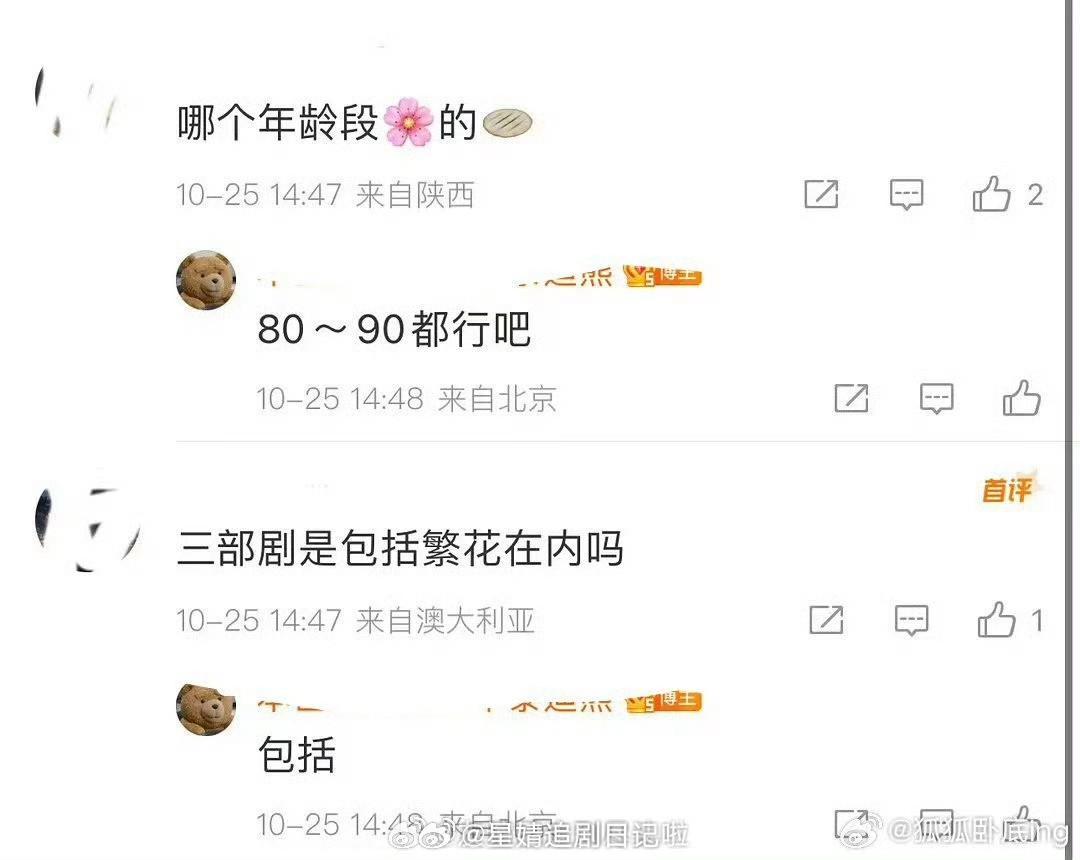
Task: Like the reply 80～90都行吧
Action: [x=1022, y=399]
